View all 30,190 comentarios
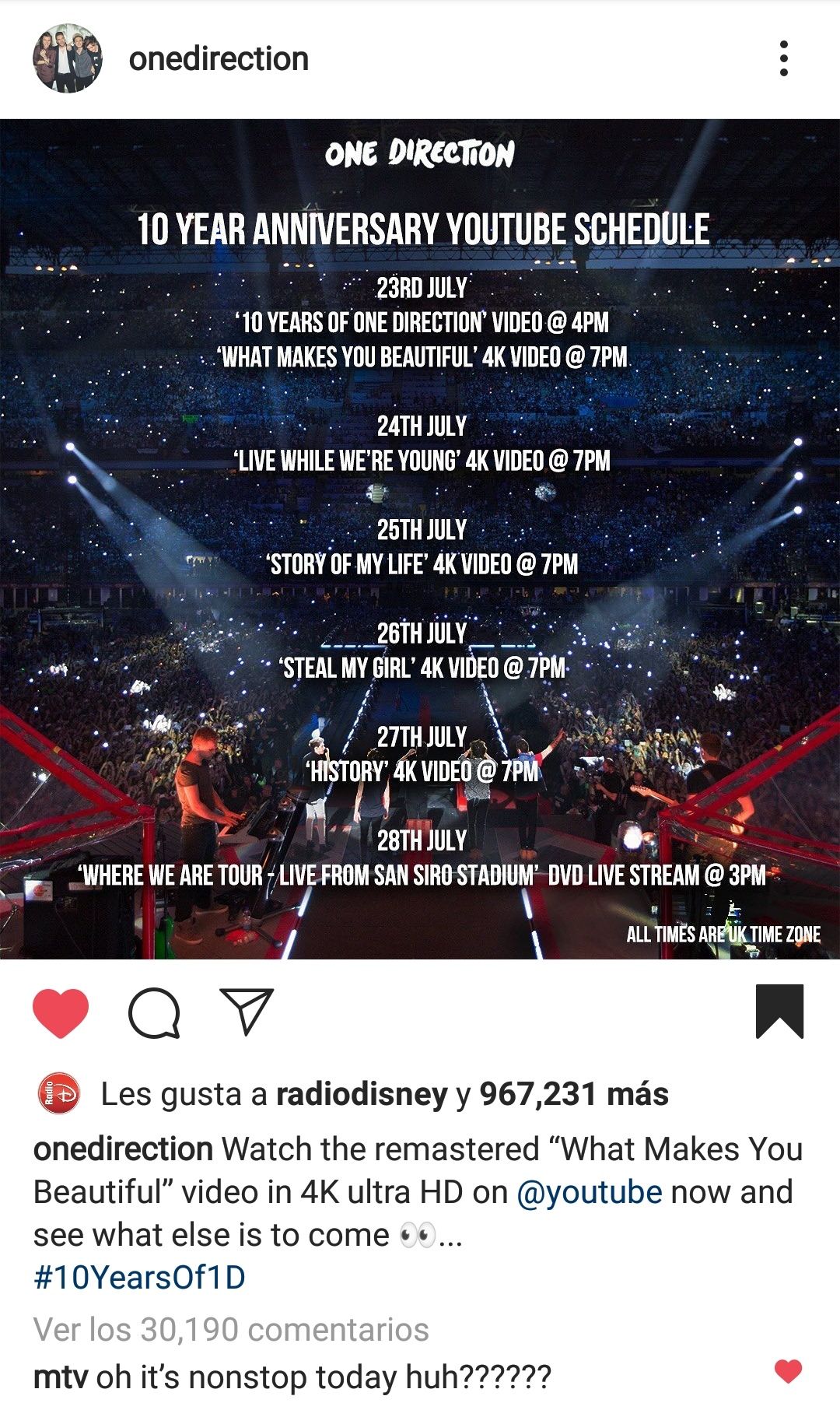840x1410 pixels. [231, 1330]
